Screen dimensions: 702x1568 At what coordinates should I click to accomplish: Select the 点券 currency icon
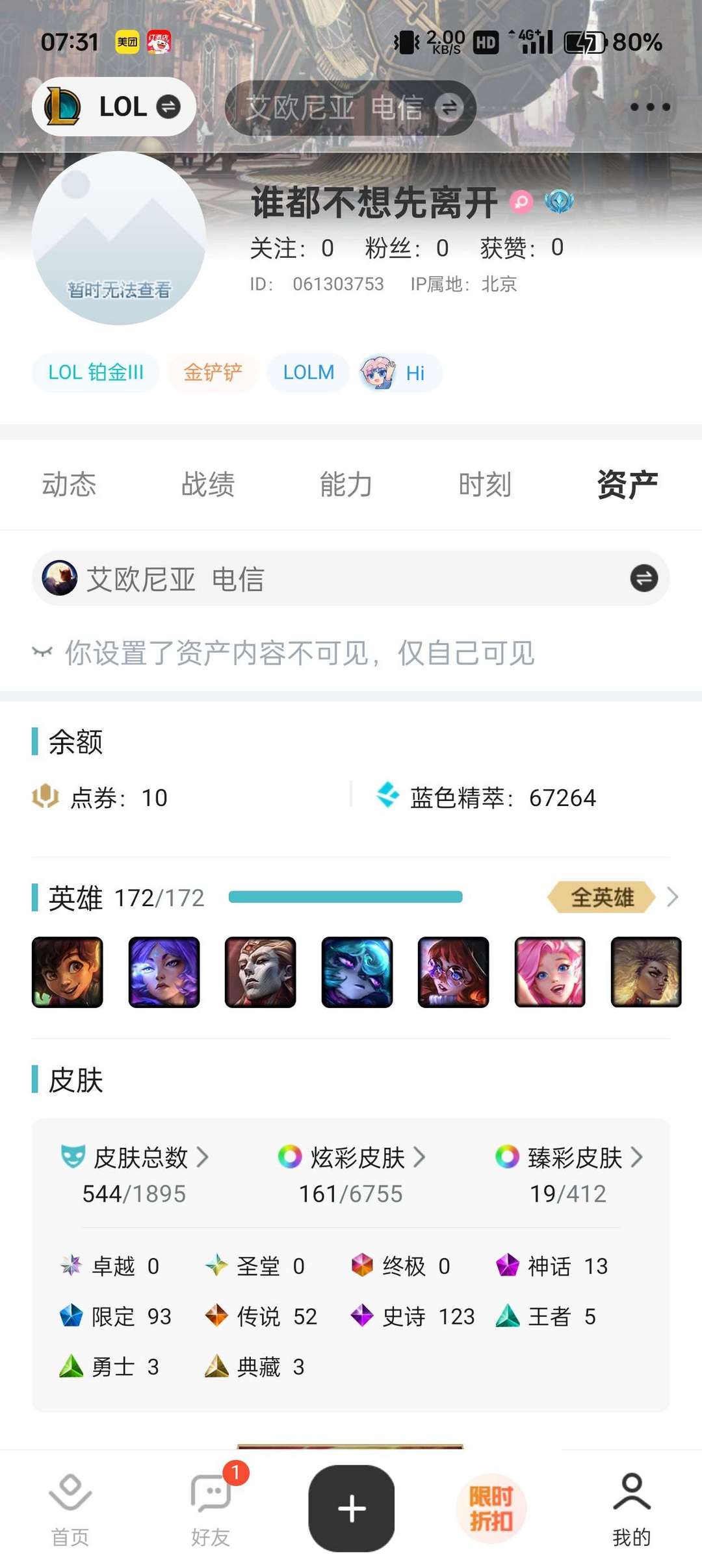click(x=44, y=797)
